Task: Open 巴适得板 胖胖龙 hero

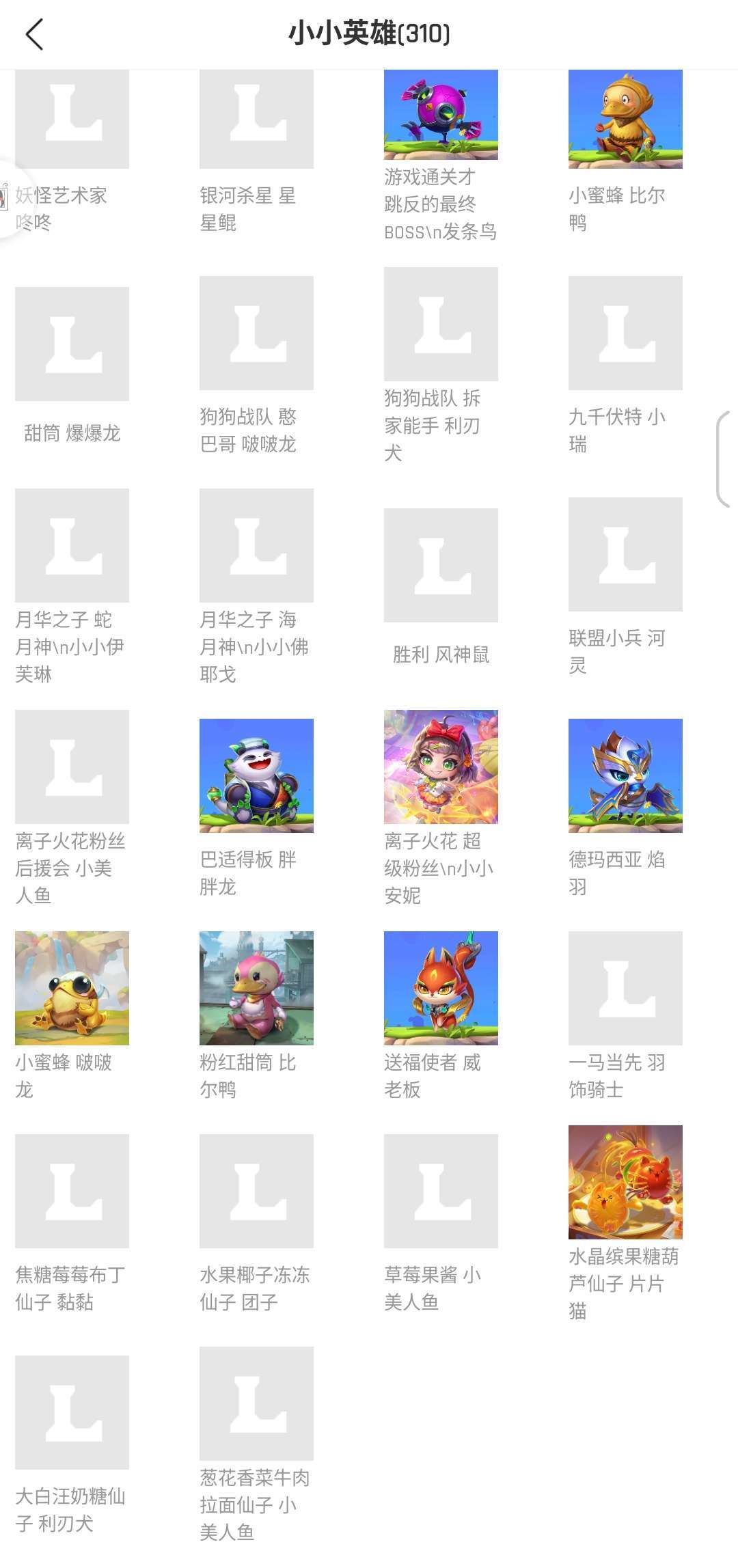Action: pos(256,775)
